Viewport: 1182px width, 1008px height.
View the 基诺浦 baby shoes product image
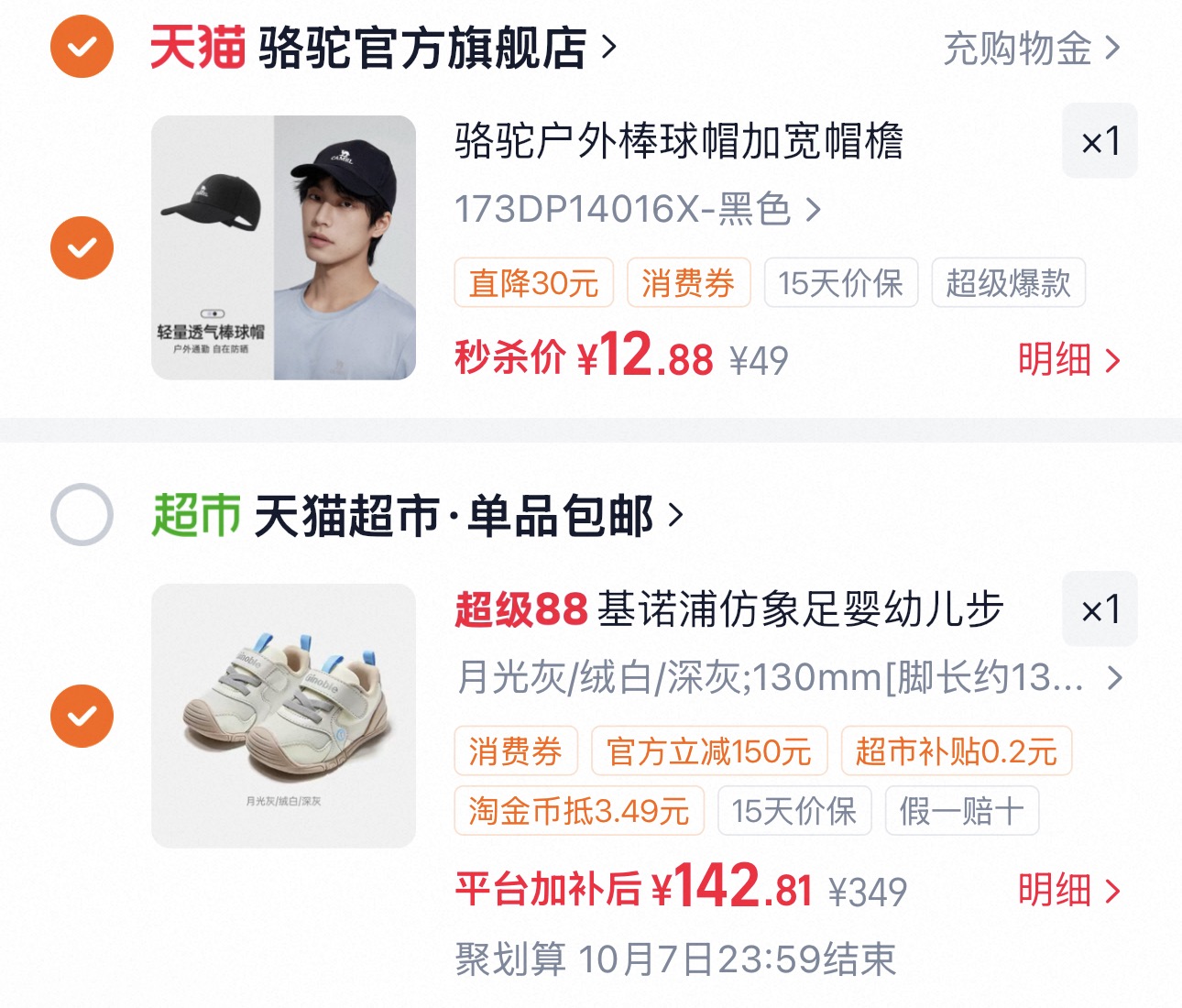[283, 716]
